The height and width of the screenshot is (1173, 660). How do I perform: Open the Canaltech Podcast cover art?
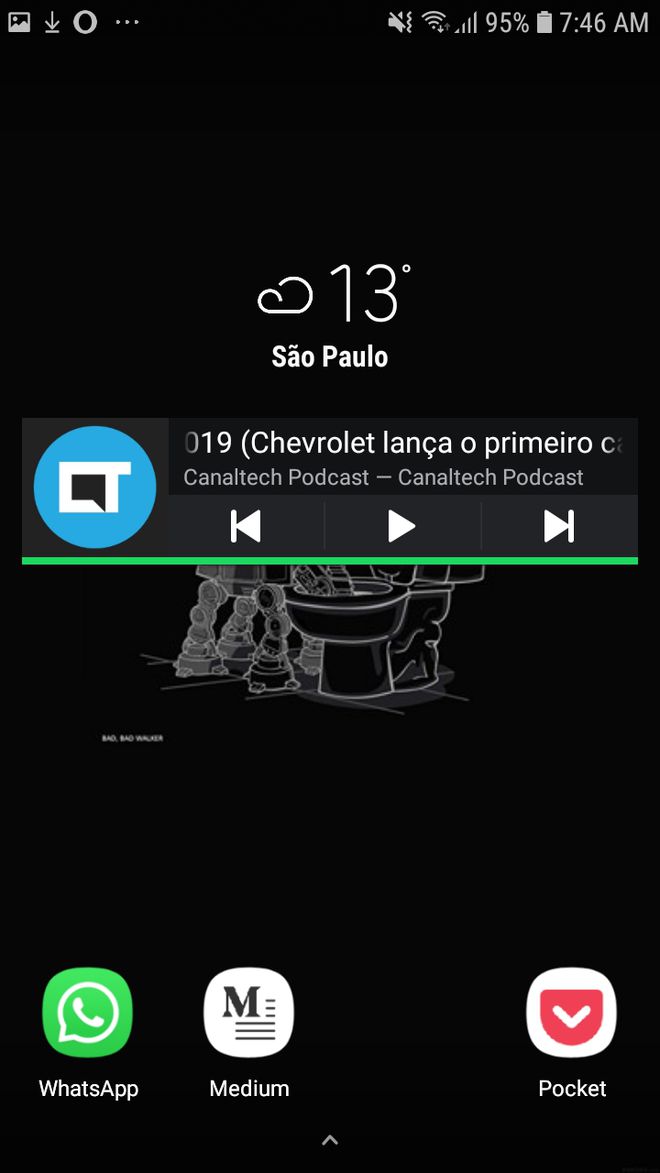coord(95,488)
